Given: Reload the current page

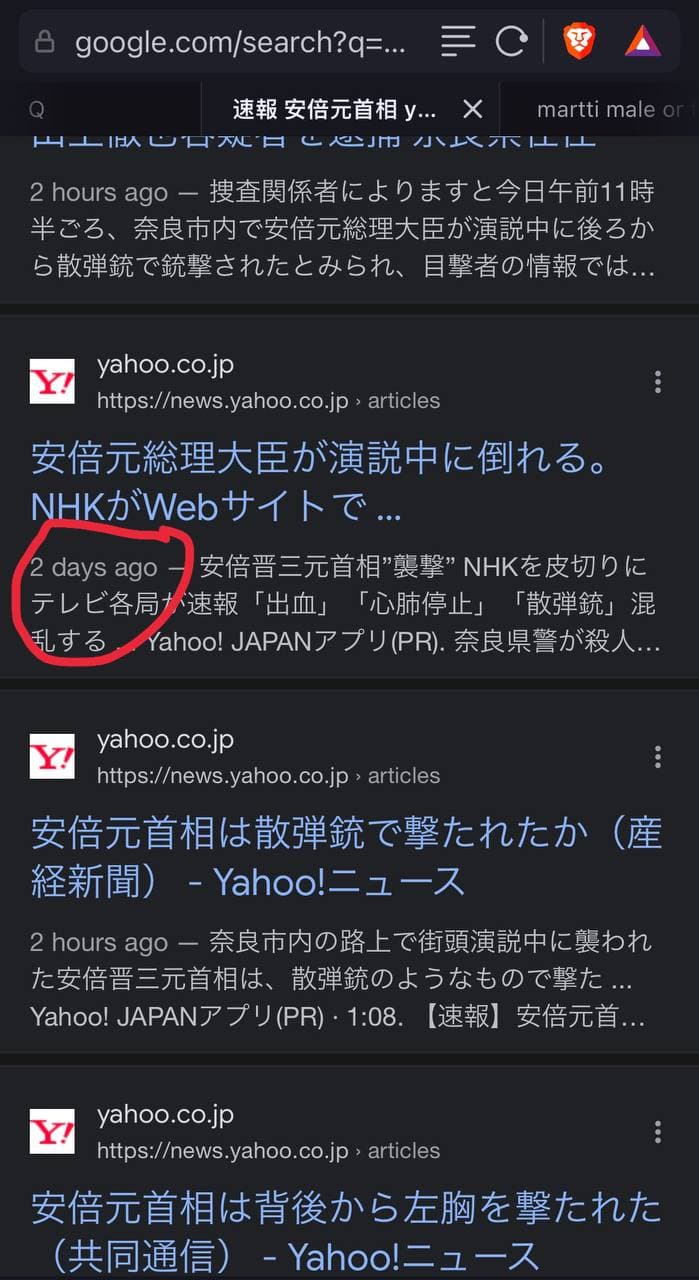Looking at the screenshot, I should tap(511, 41).
